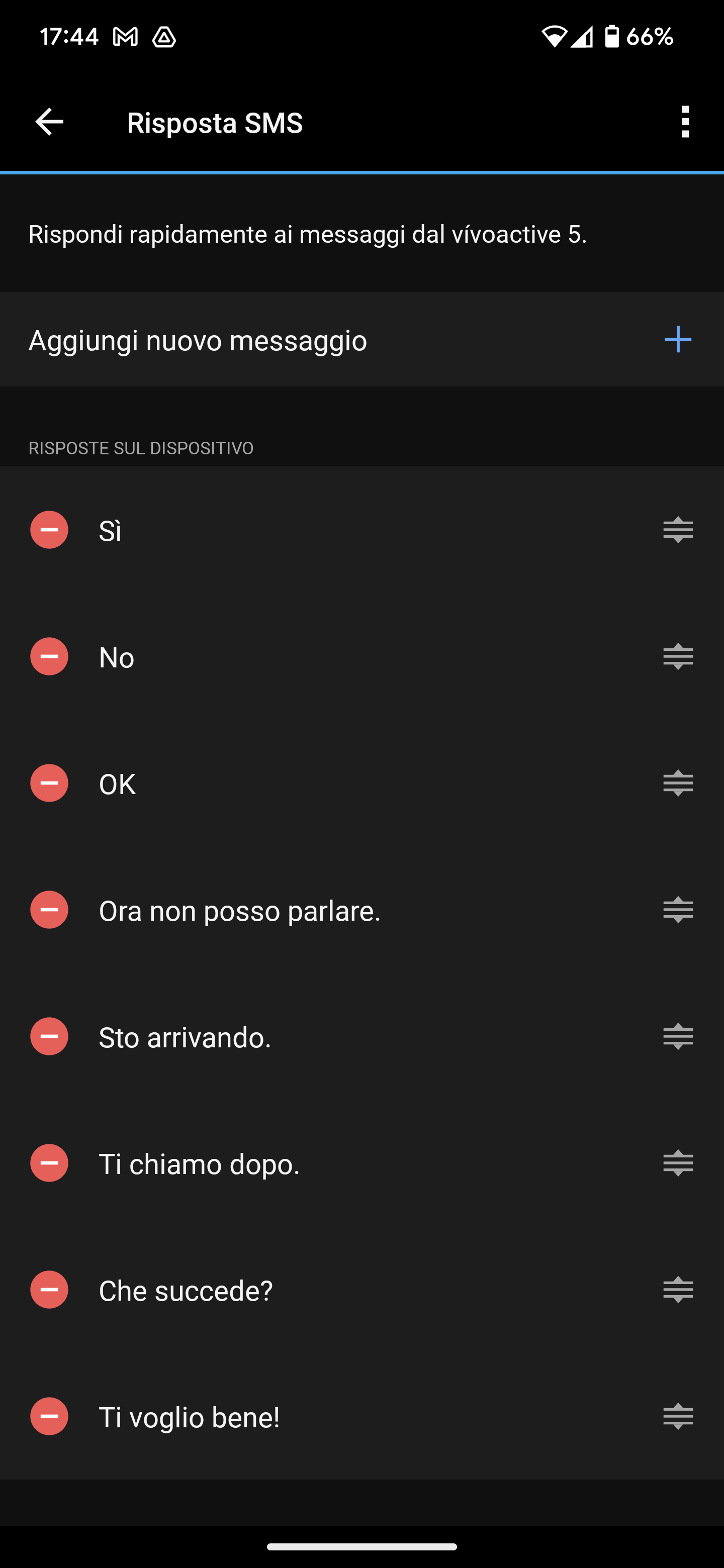Delete "Ti chiamo dopo." reply
724x1568 pixels.
[x=49, y=1162]
